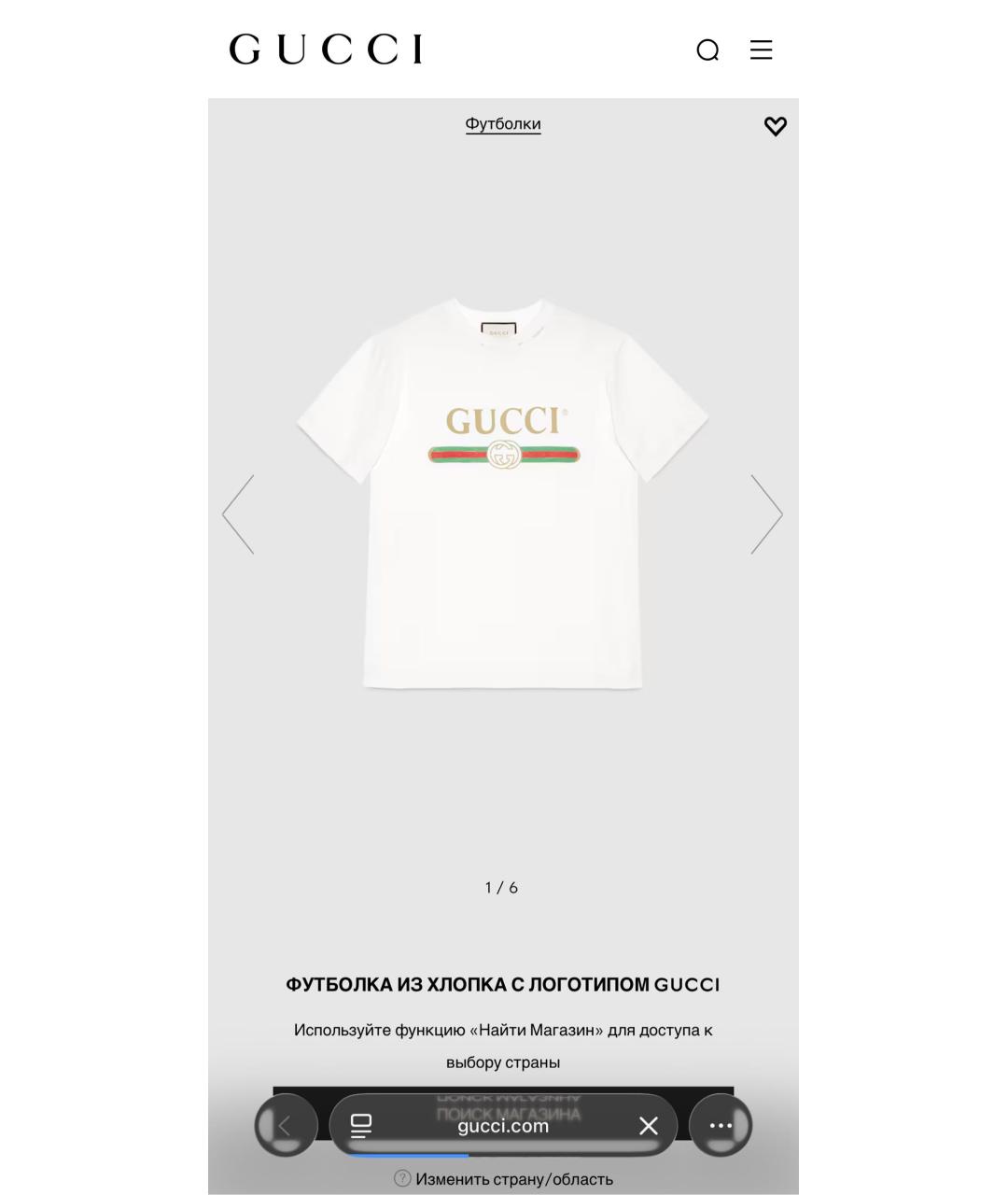Tap the Gucci logo to go home
1008x1195 pixels.
pyautogui.click(x=326, y=49)
